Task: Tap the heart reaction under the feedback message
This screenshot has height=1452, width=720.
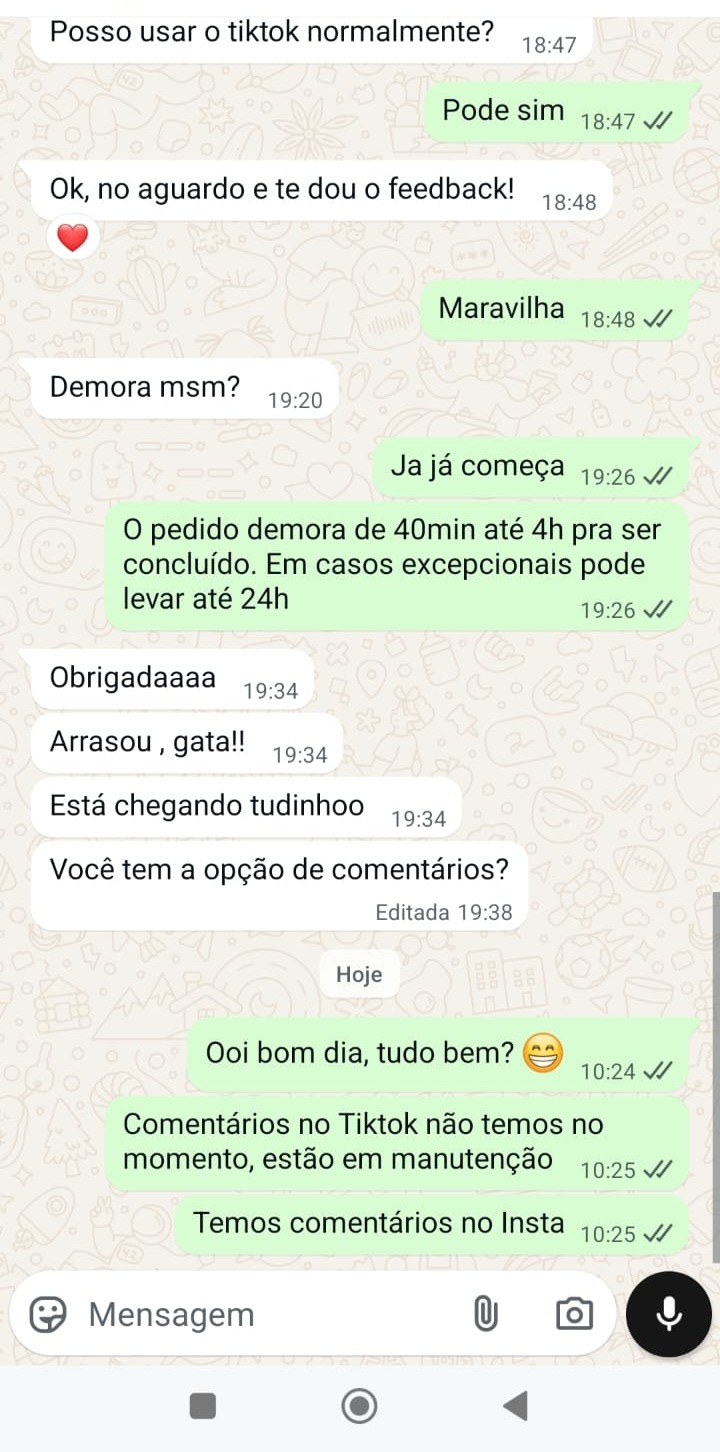Action: (x=73, y=238)
